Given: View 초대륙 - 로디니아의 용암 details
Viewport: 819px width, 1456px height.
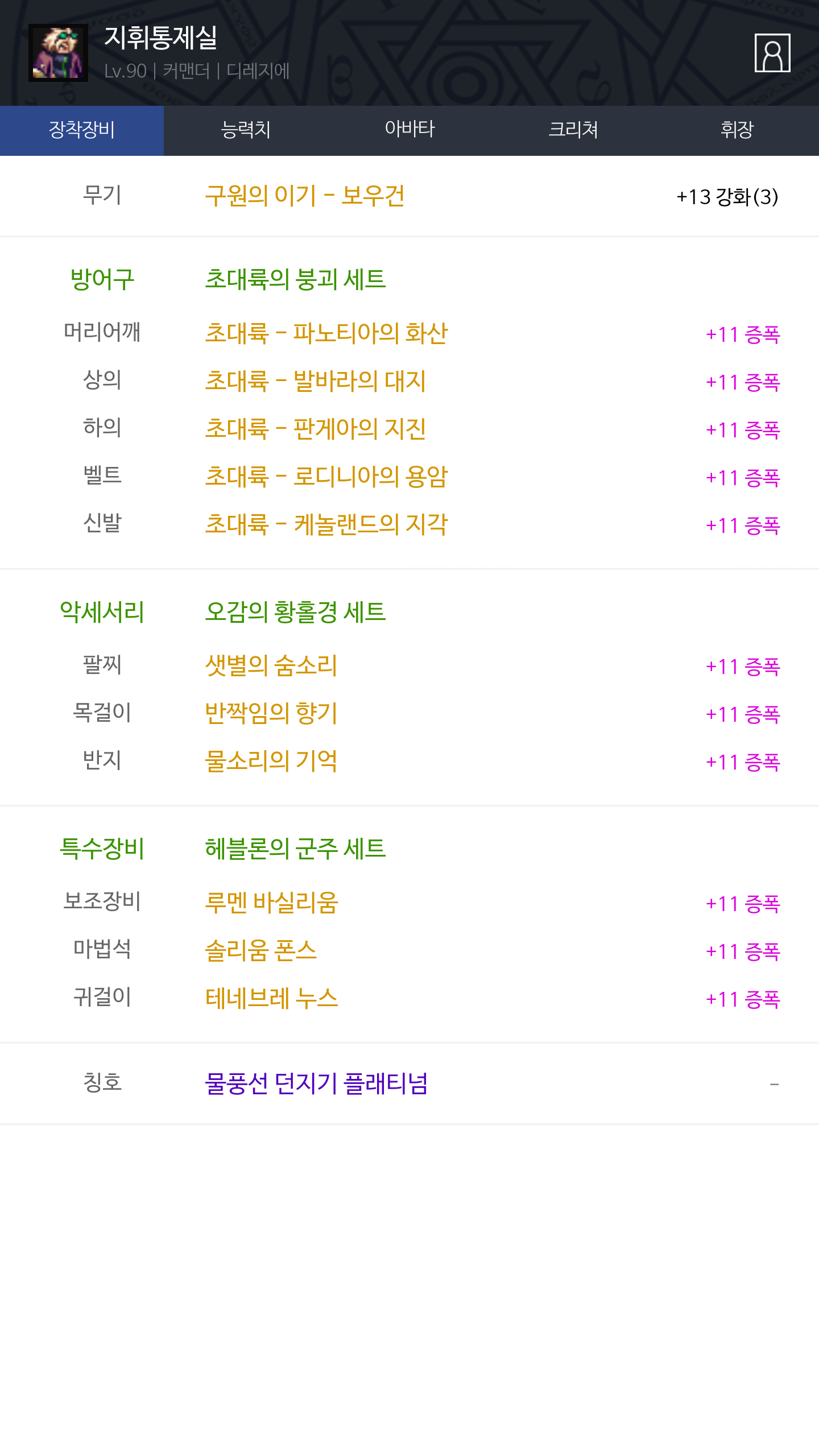Looking at the screenshot, I should [x=326, y=477].
